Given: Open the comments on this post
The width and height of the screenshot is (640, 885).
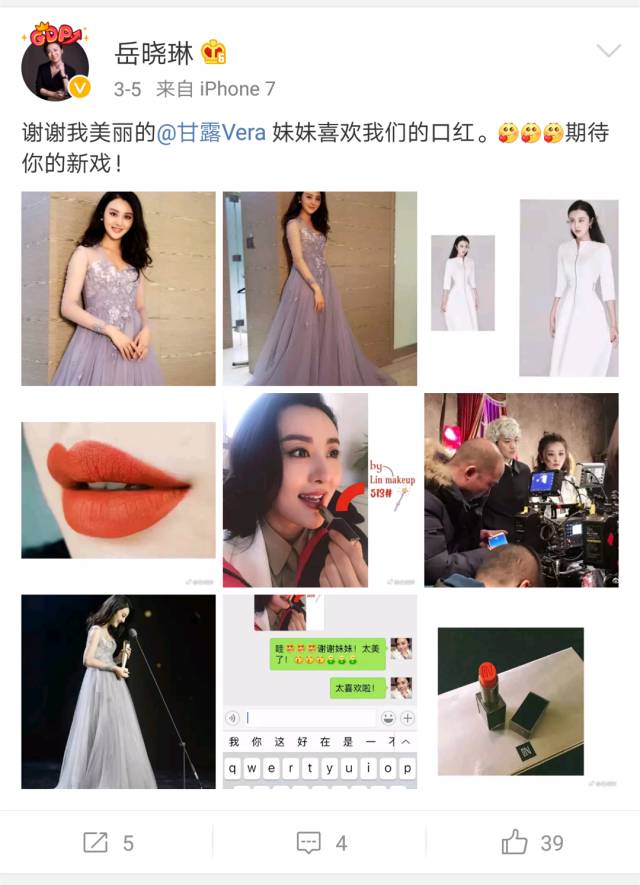Looking at the screenshot, I should [x=322, y=842].
